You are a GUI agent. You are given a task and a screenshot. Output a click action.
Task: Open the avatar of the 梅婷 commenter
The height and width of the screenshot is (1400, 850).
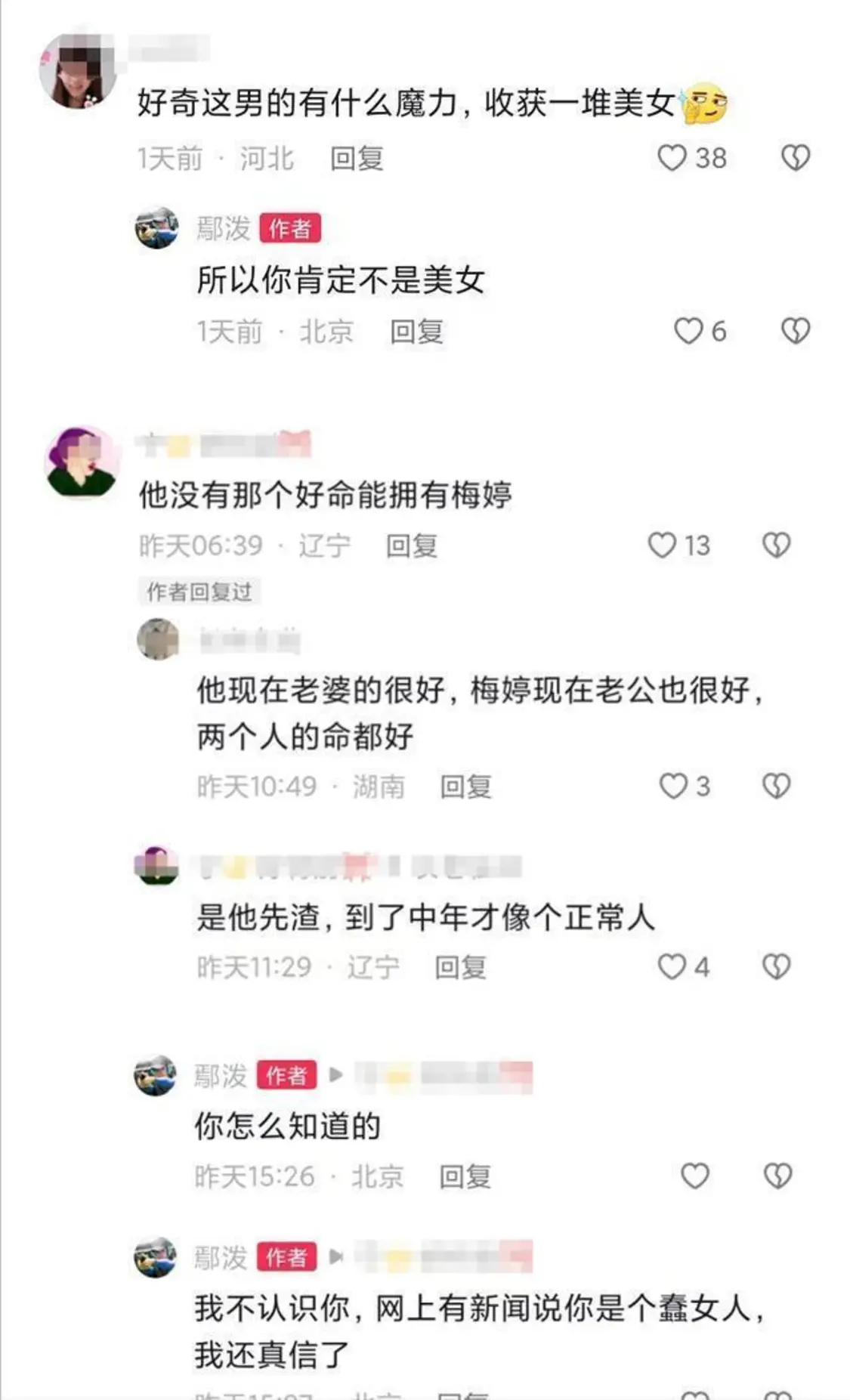click(82, 462)
